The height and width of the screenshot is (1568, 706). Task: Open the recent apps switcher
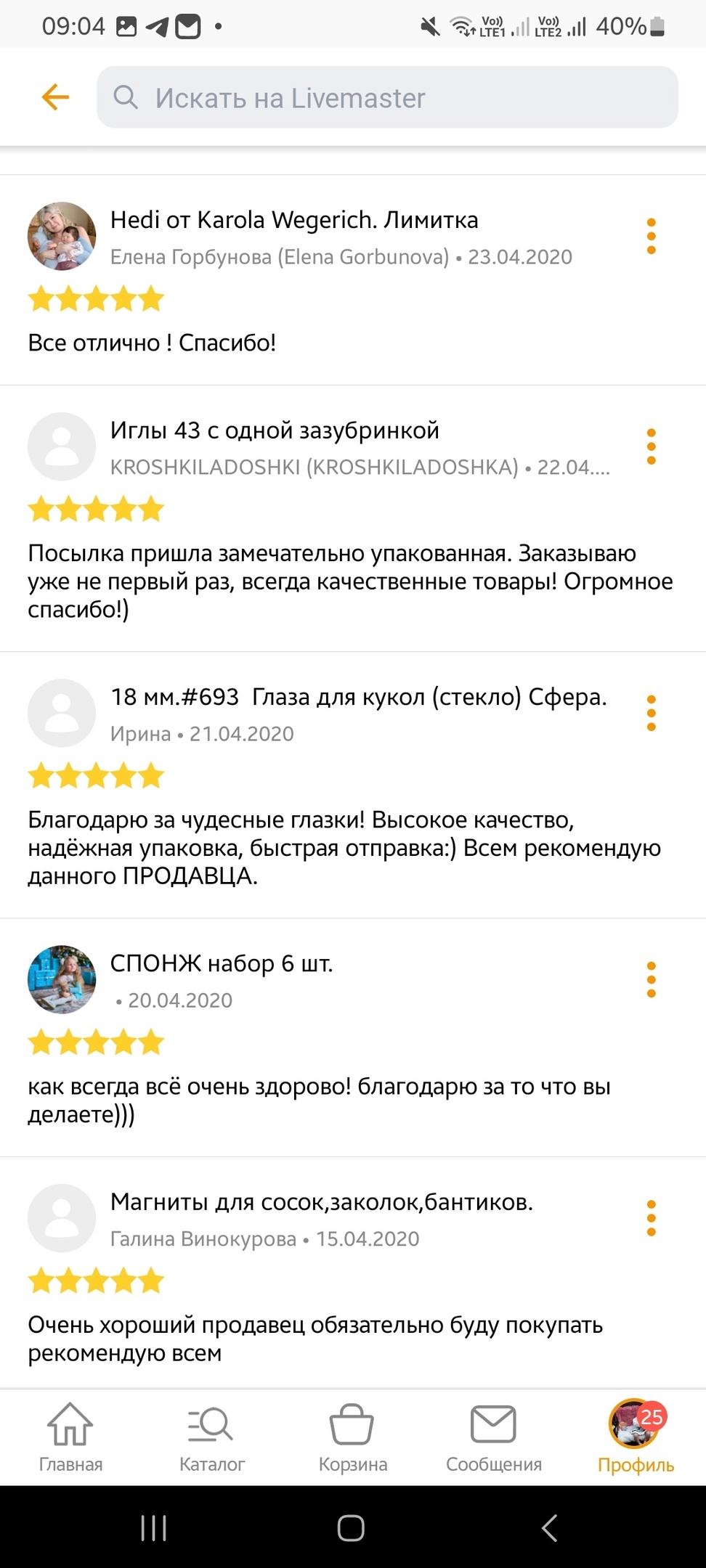tap(153, 1527)
